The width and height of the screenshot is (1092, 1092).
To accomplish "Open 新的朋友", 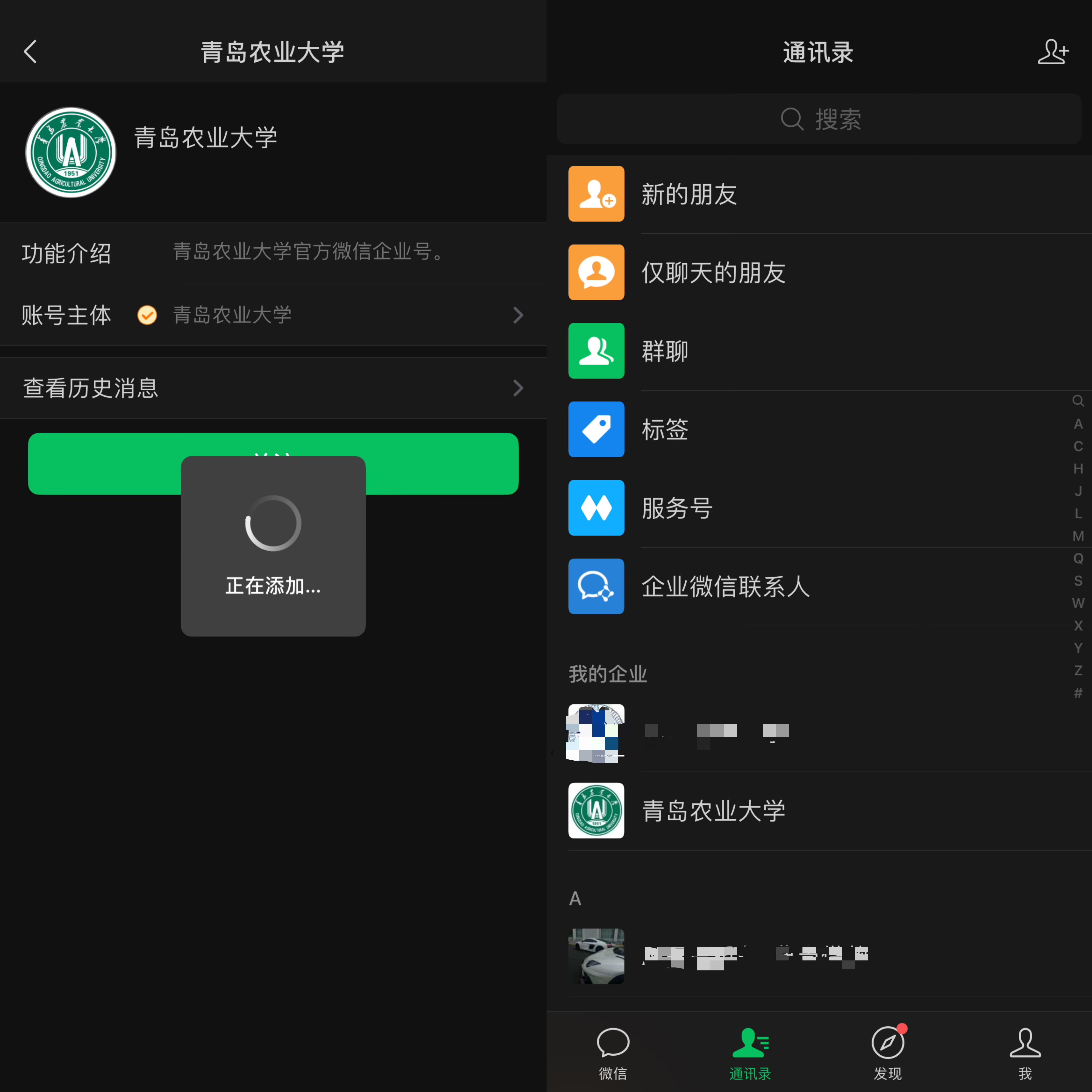I will [x=819, y=194].
